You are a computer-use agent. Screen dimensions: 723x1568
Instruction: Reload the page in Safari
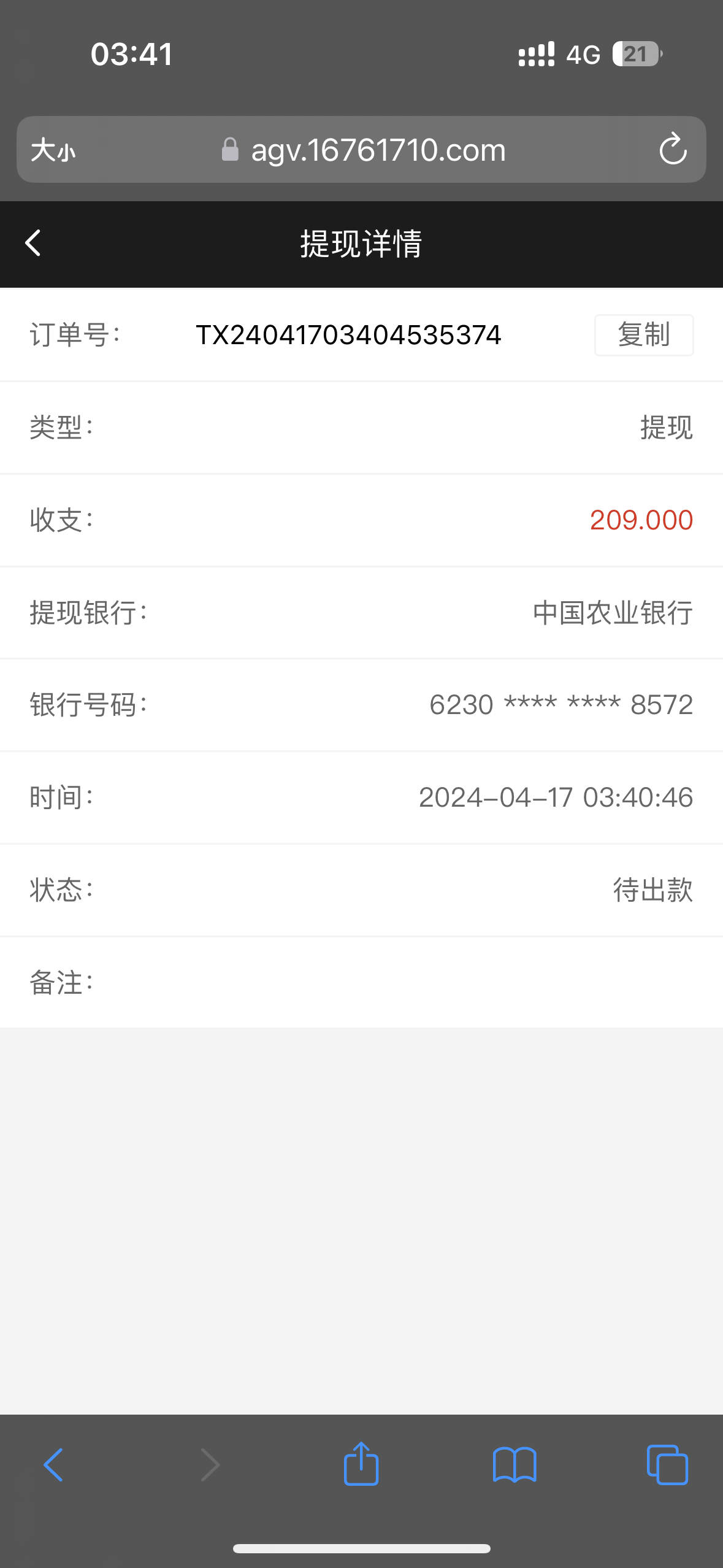coord(673,149)
